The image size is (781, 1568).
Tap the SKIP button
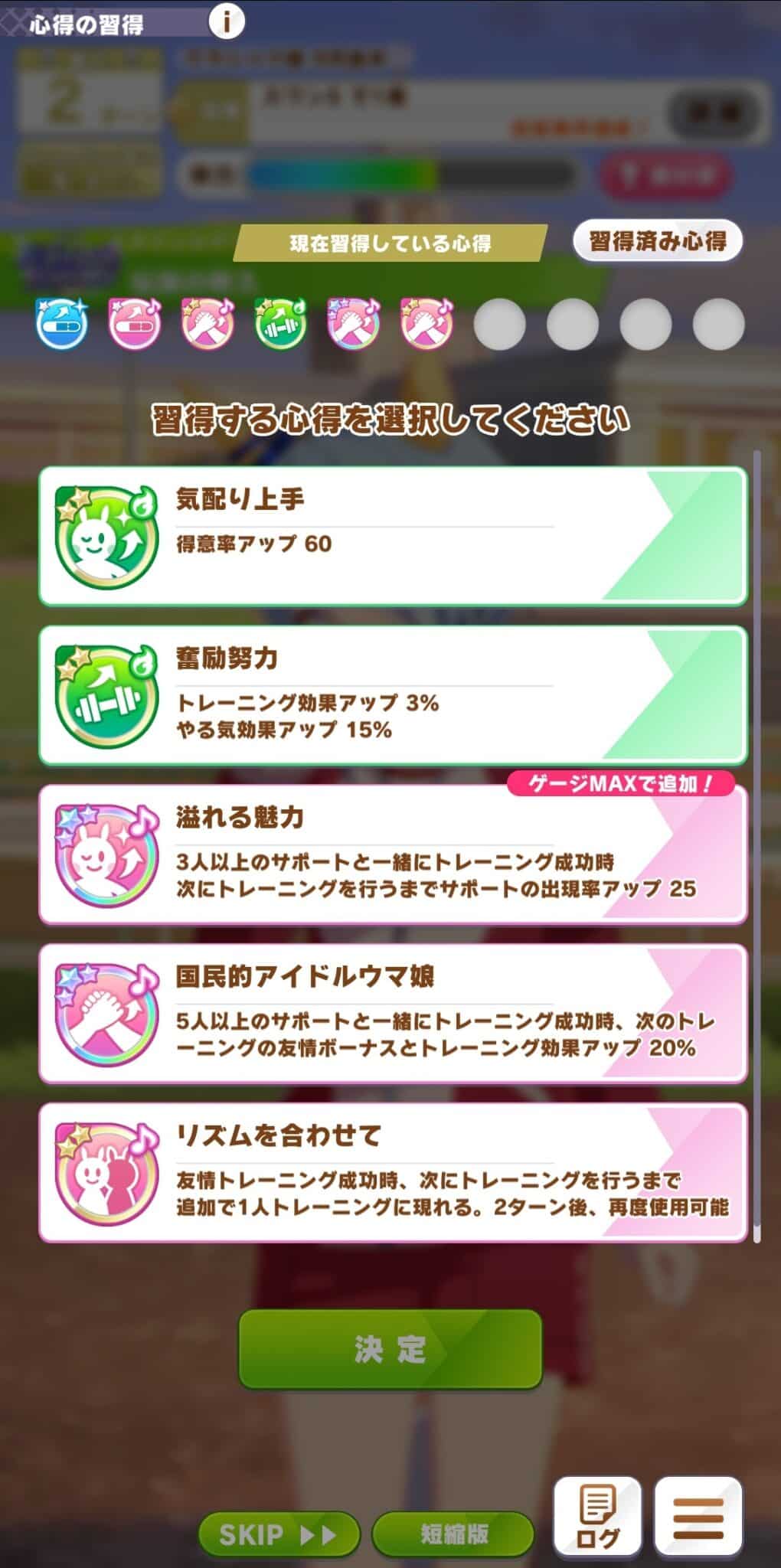[279, 1534]
